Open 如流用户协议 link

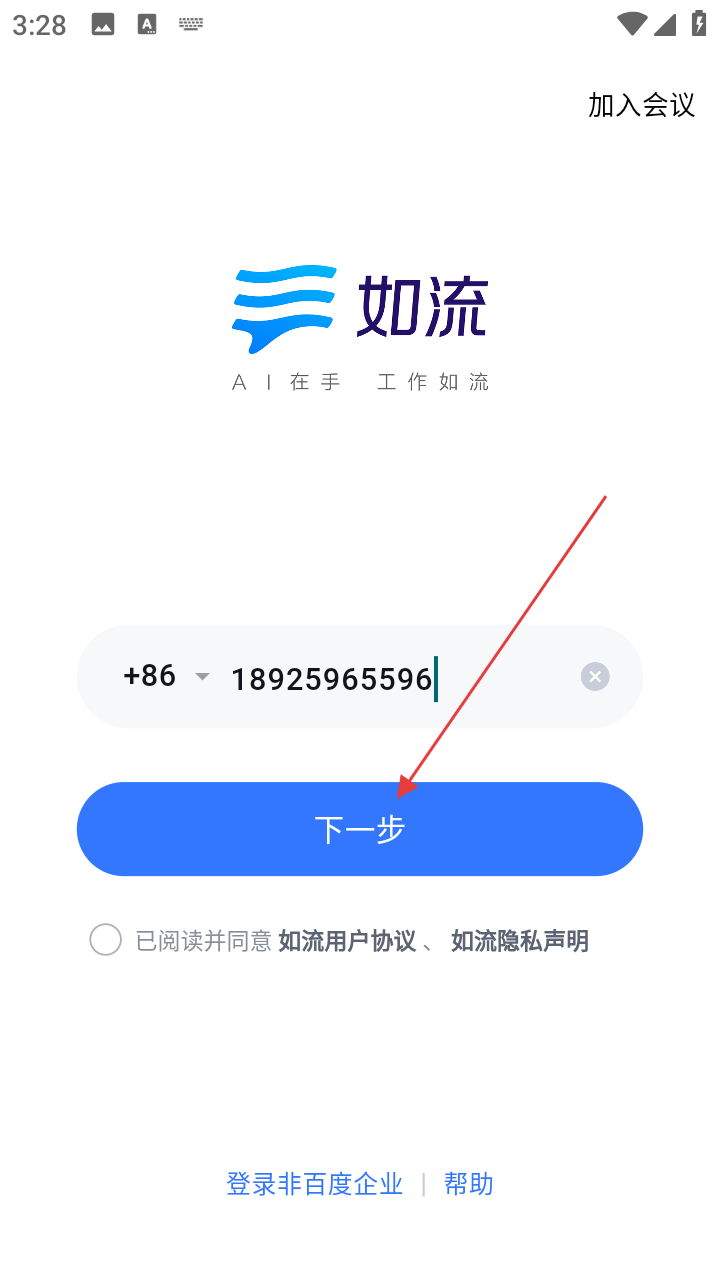347,941
